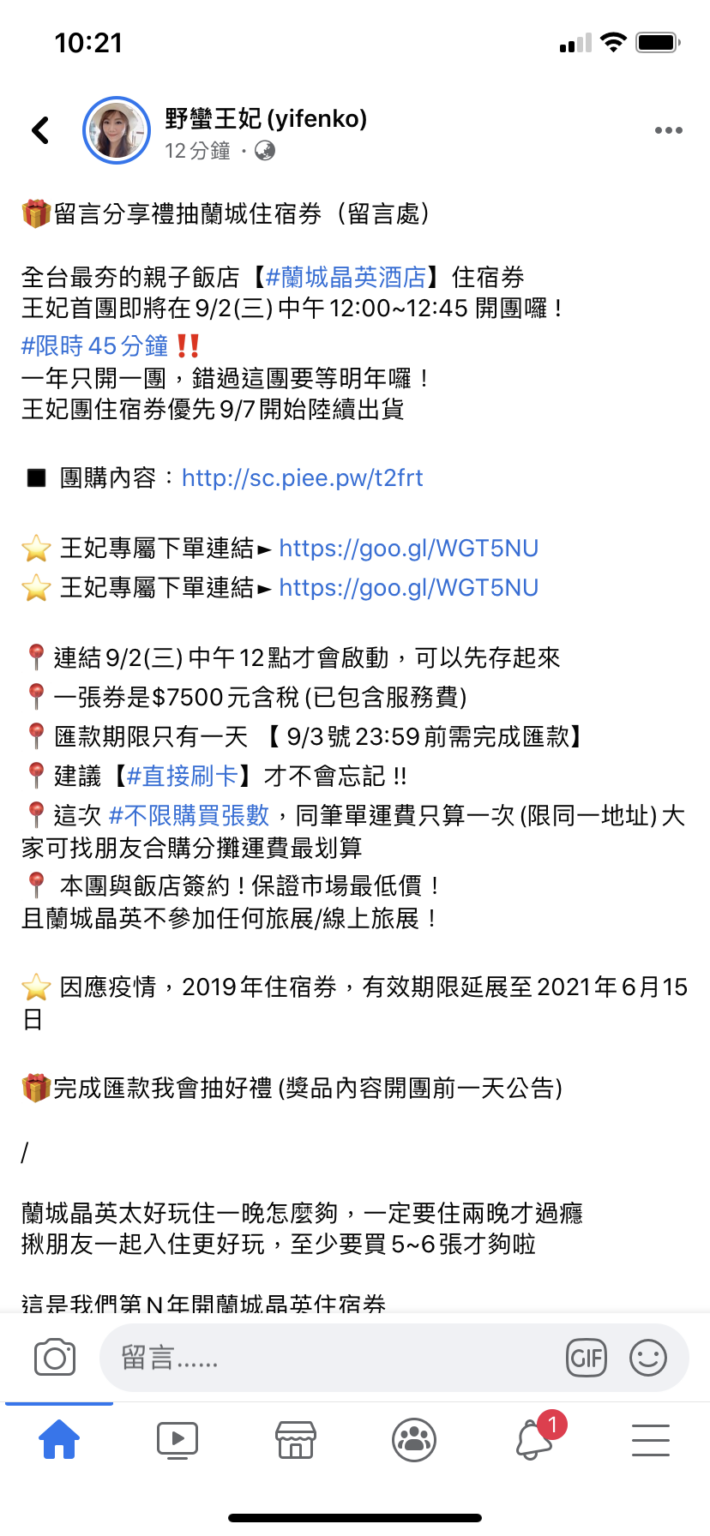Switch to the Watch video tab
Viewport: 710px width, 1536px height.
(177, 1439)
